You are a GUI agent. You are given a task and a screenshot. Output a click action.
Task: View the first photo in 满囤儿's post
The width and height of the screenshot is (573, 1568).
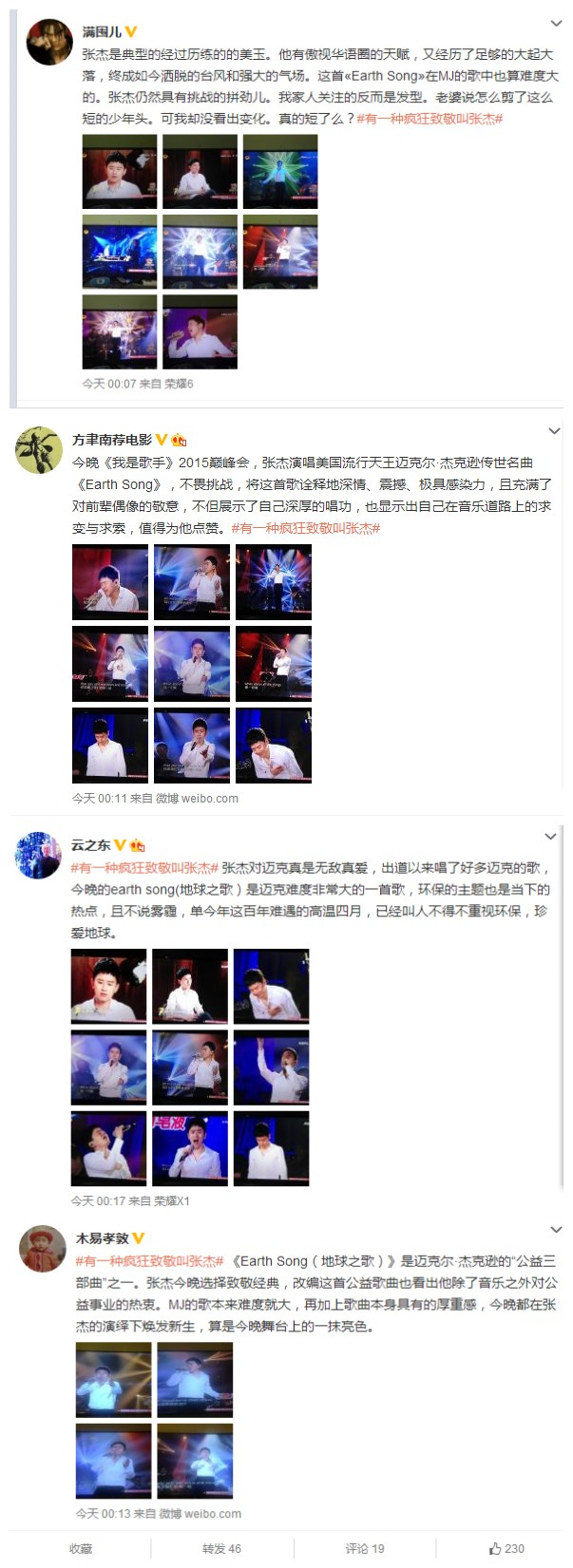tap(119, 172)
